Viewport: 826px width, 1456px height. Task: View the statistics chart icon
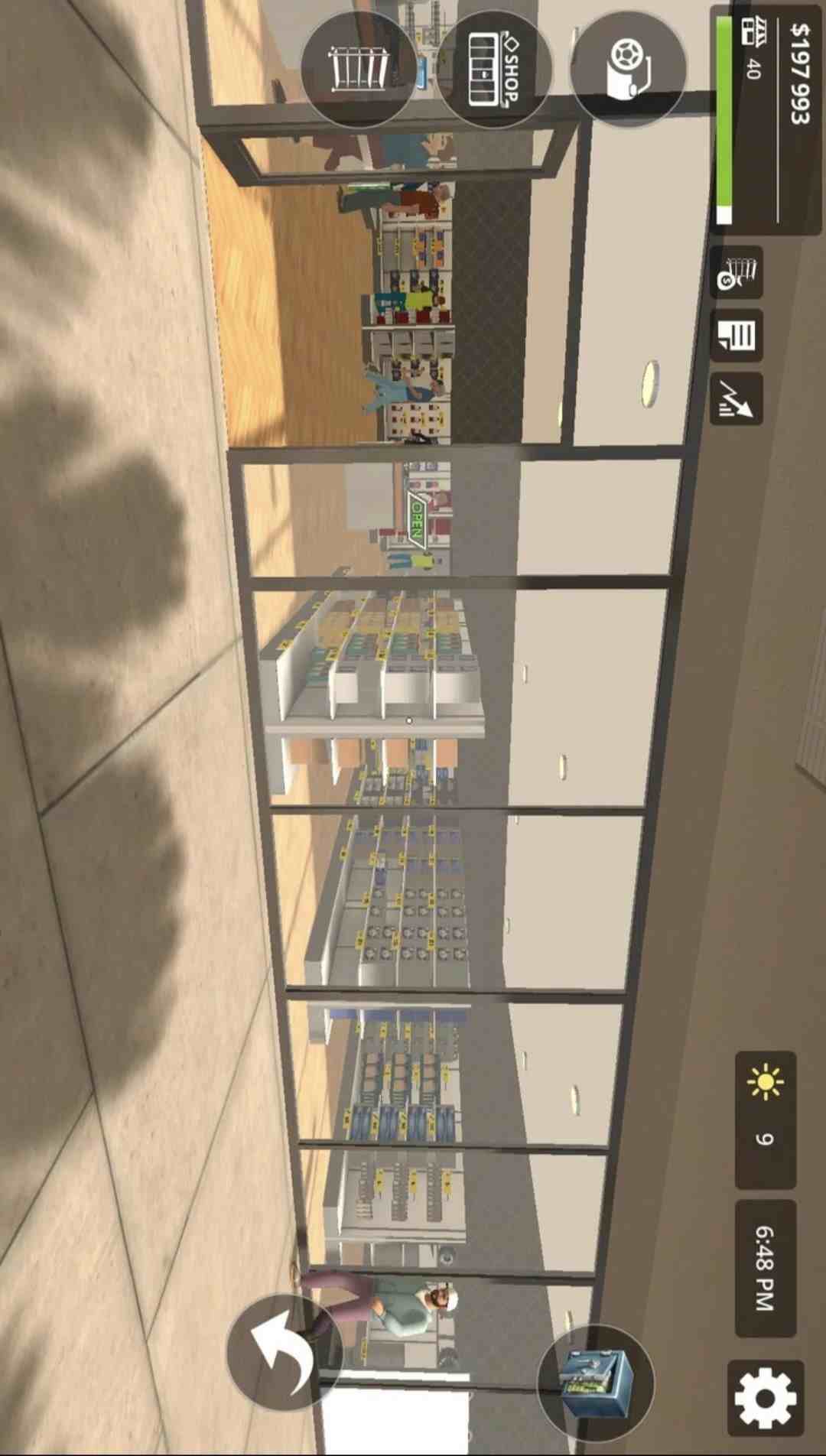737,400
